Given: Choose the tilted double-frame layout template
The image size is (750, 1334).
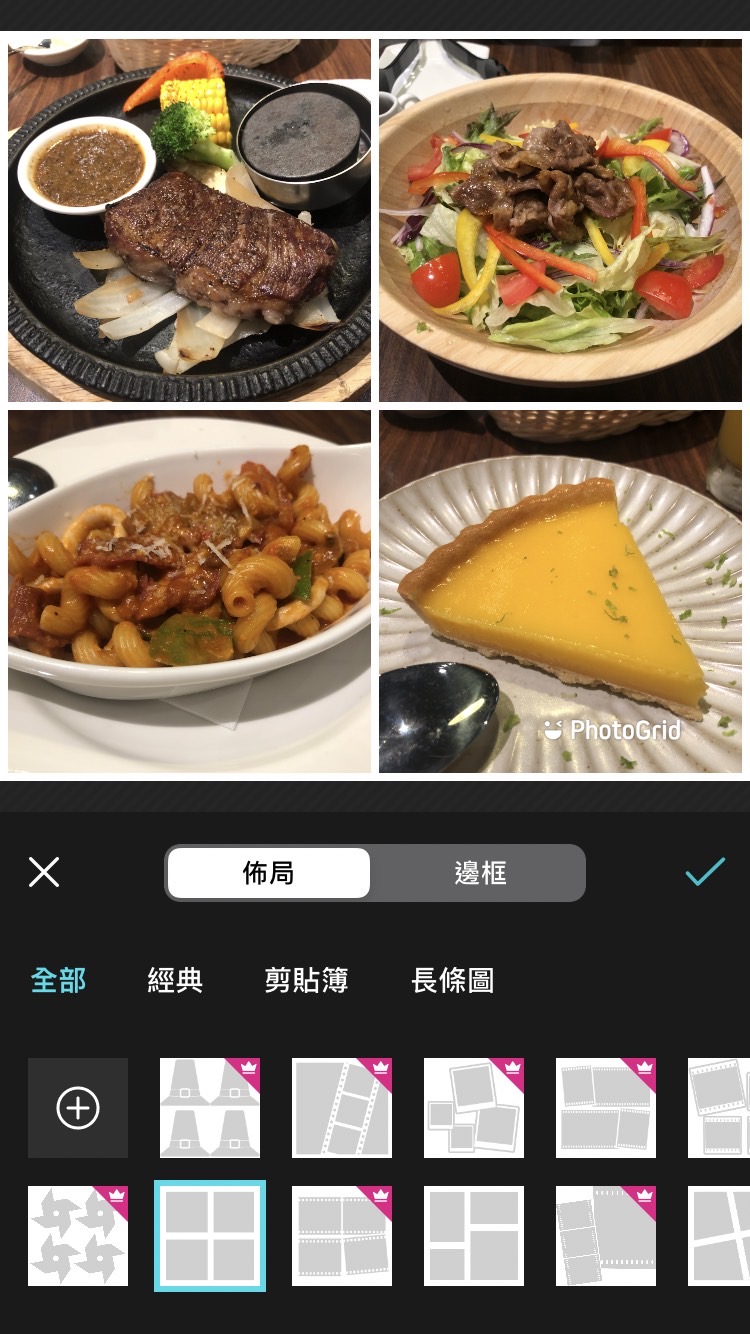Looking at the screenshot, I should click(x=210, y=1108).
